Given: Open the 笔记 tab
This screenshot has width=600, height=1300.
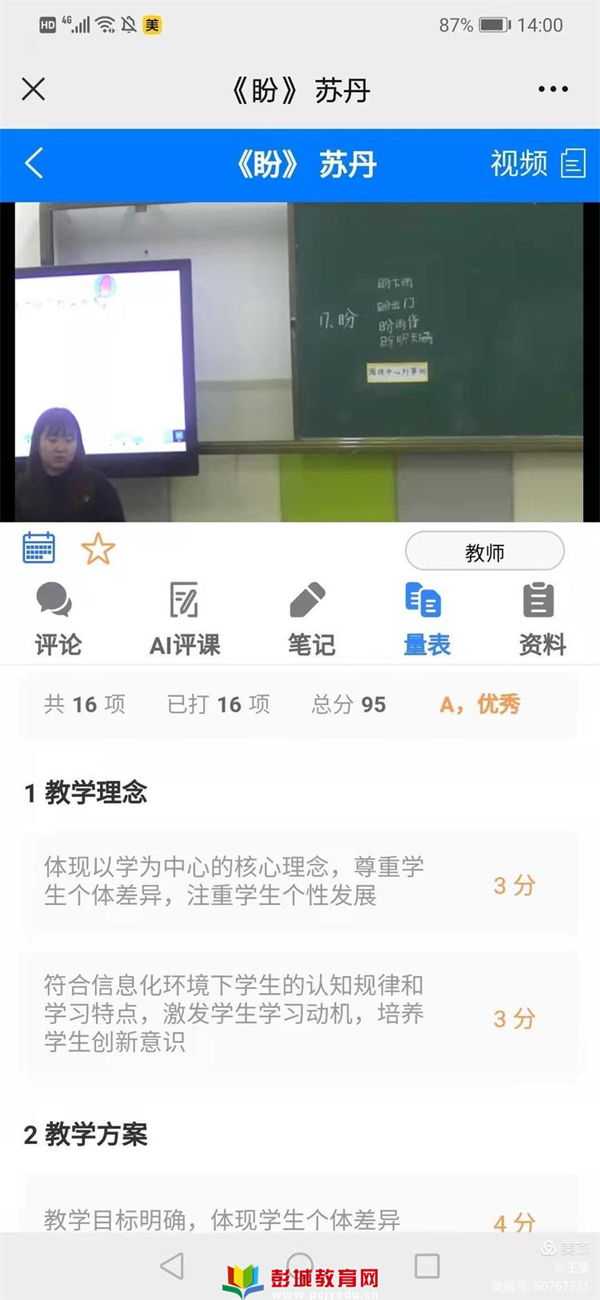Looking at the screenshot, I should tap(310, 619).
